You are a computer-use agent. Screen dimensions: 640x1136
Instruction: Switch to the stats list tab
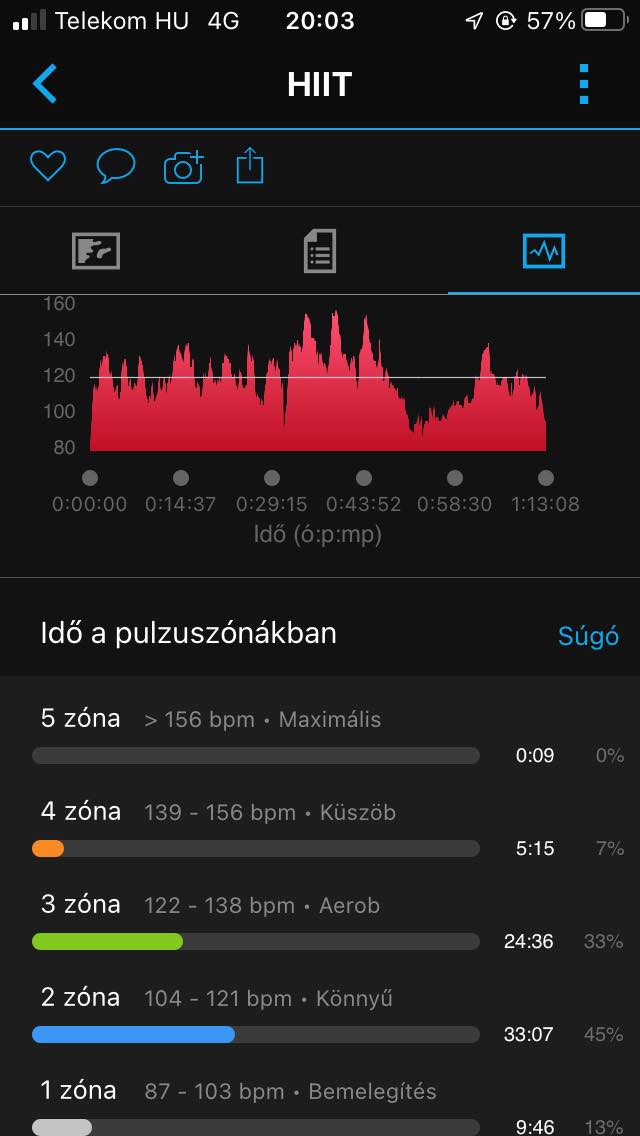pos(320,251)
